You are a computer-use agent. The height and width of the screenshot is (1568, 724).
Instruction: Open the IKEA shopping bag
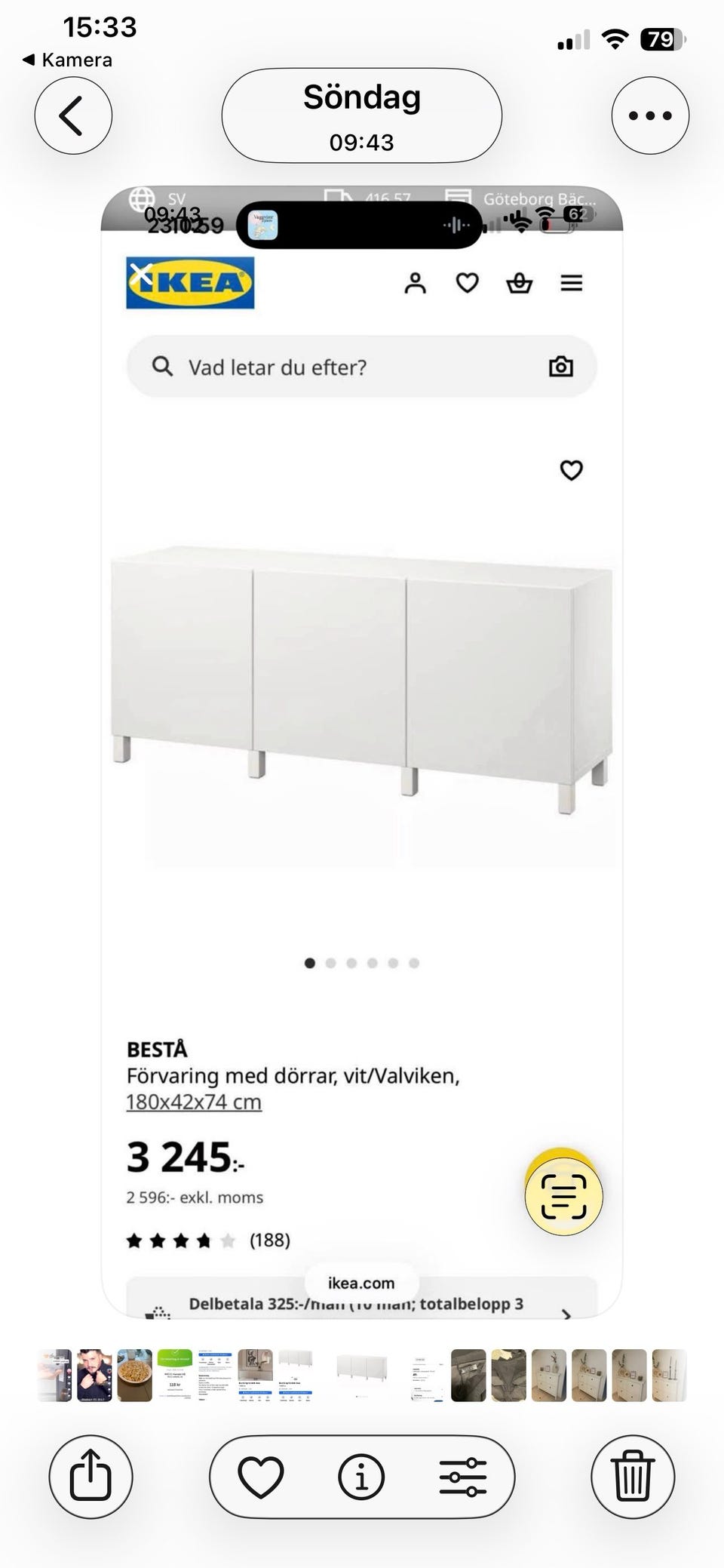[519, 283]
